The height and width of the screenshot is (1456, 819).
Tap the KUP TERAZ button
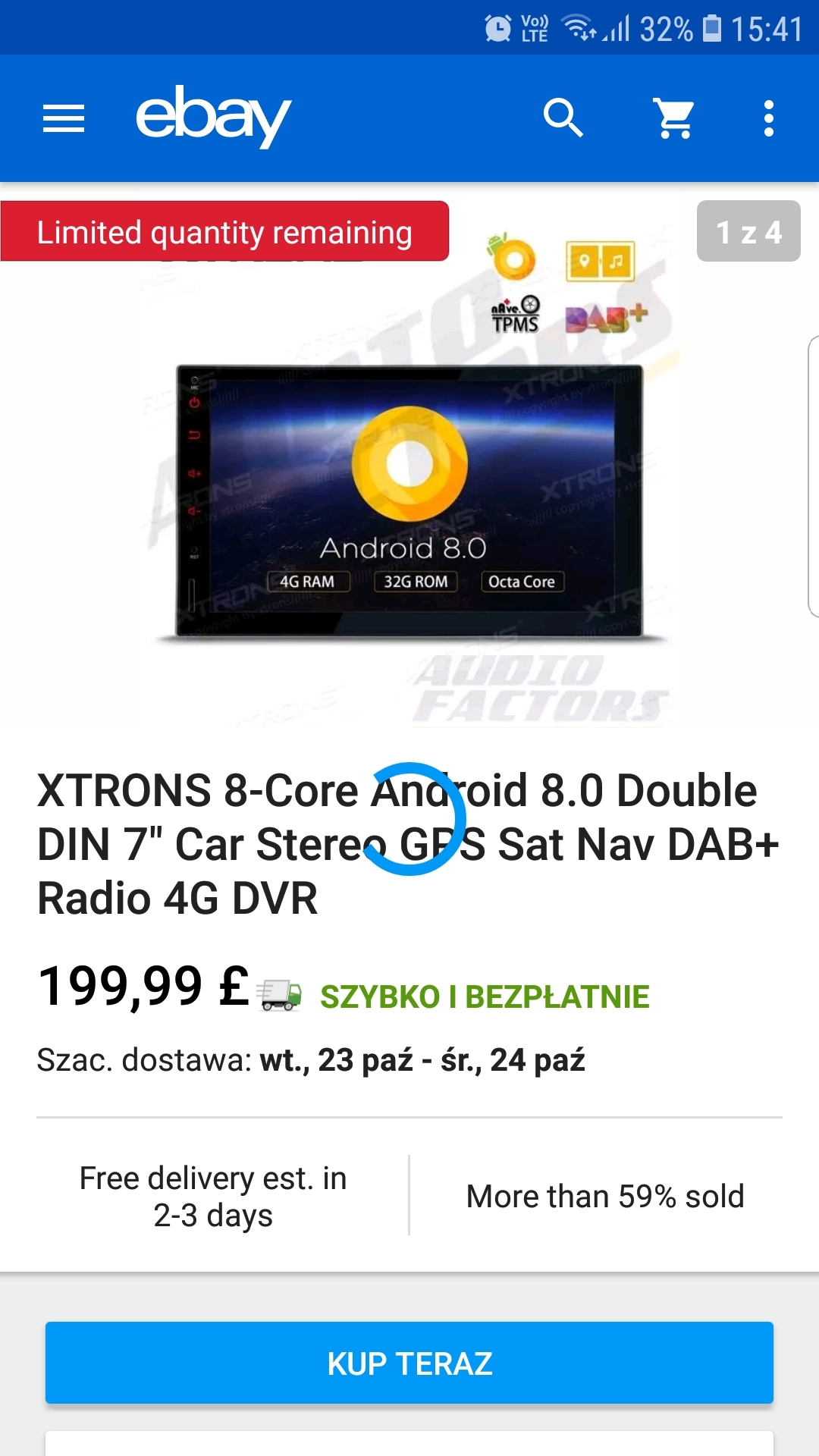(409, 1363)
